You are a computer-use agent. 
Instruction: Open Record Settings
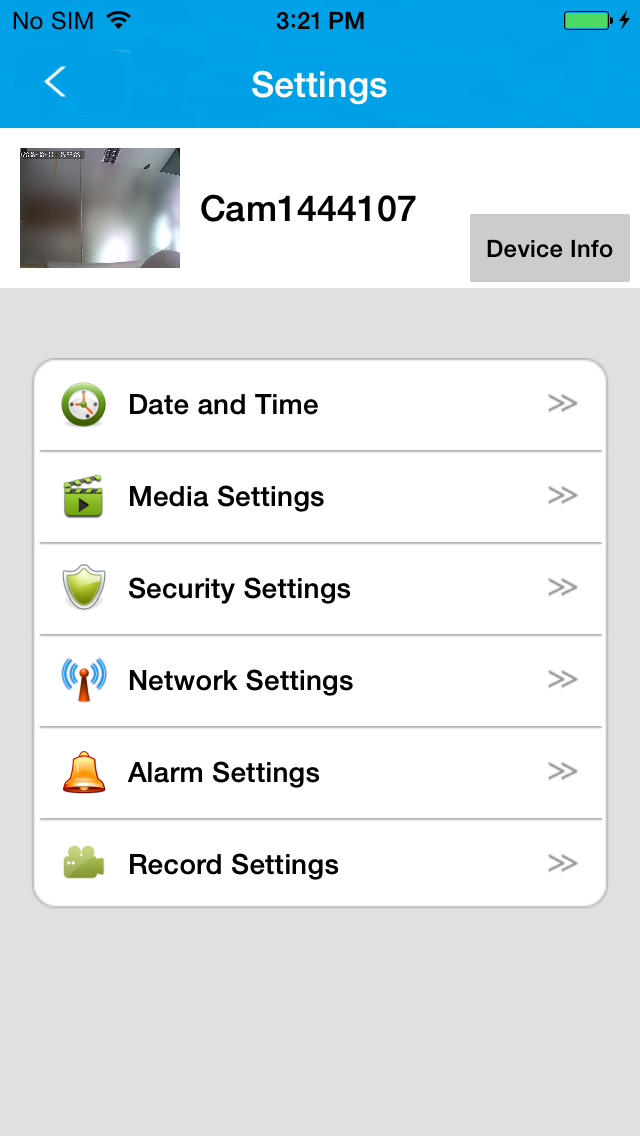coord(320,864)
